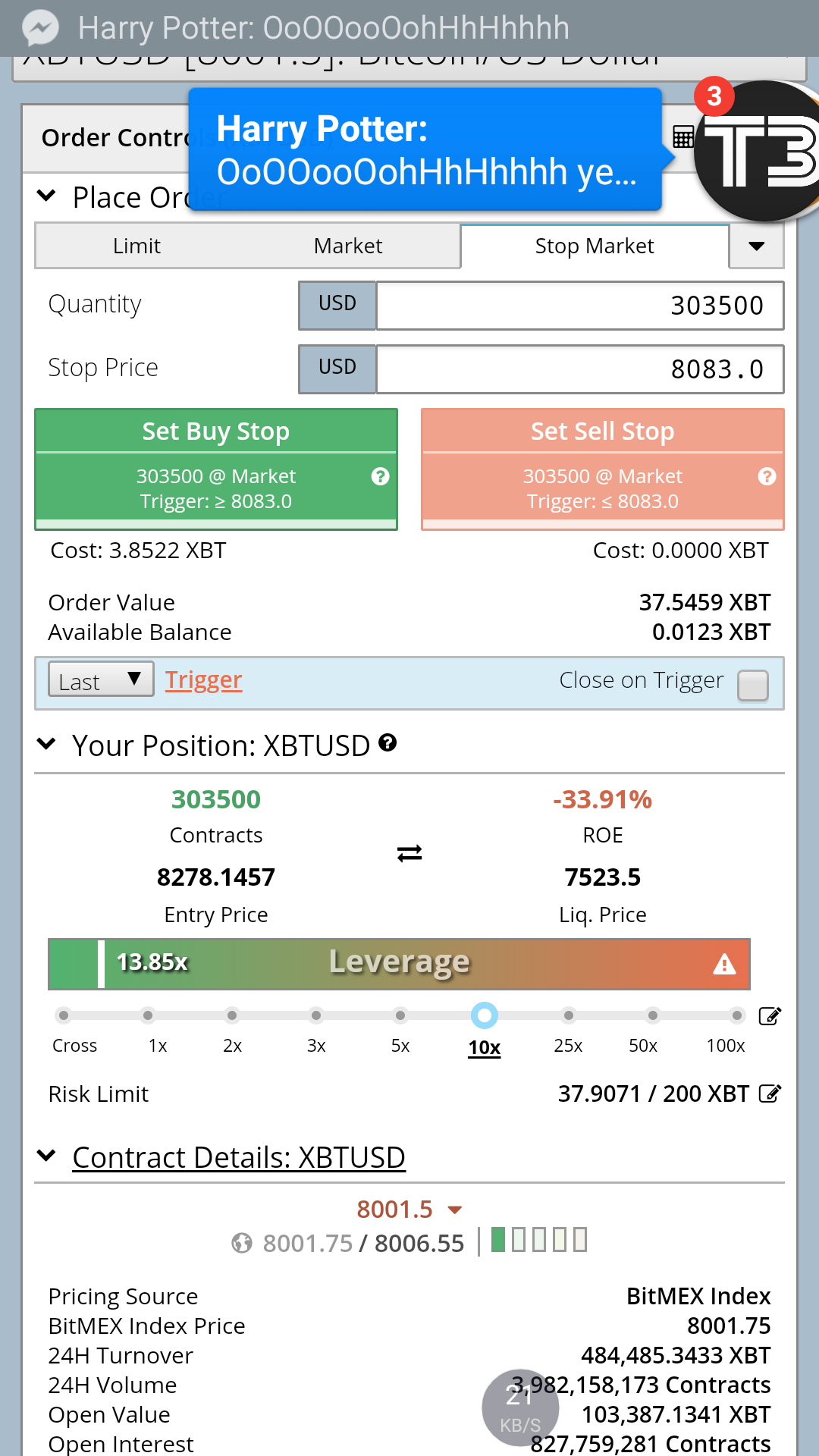Open the Contract Details: XBTUSD link

pyautogui.click(x=238, y=1158)
